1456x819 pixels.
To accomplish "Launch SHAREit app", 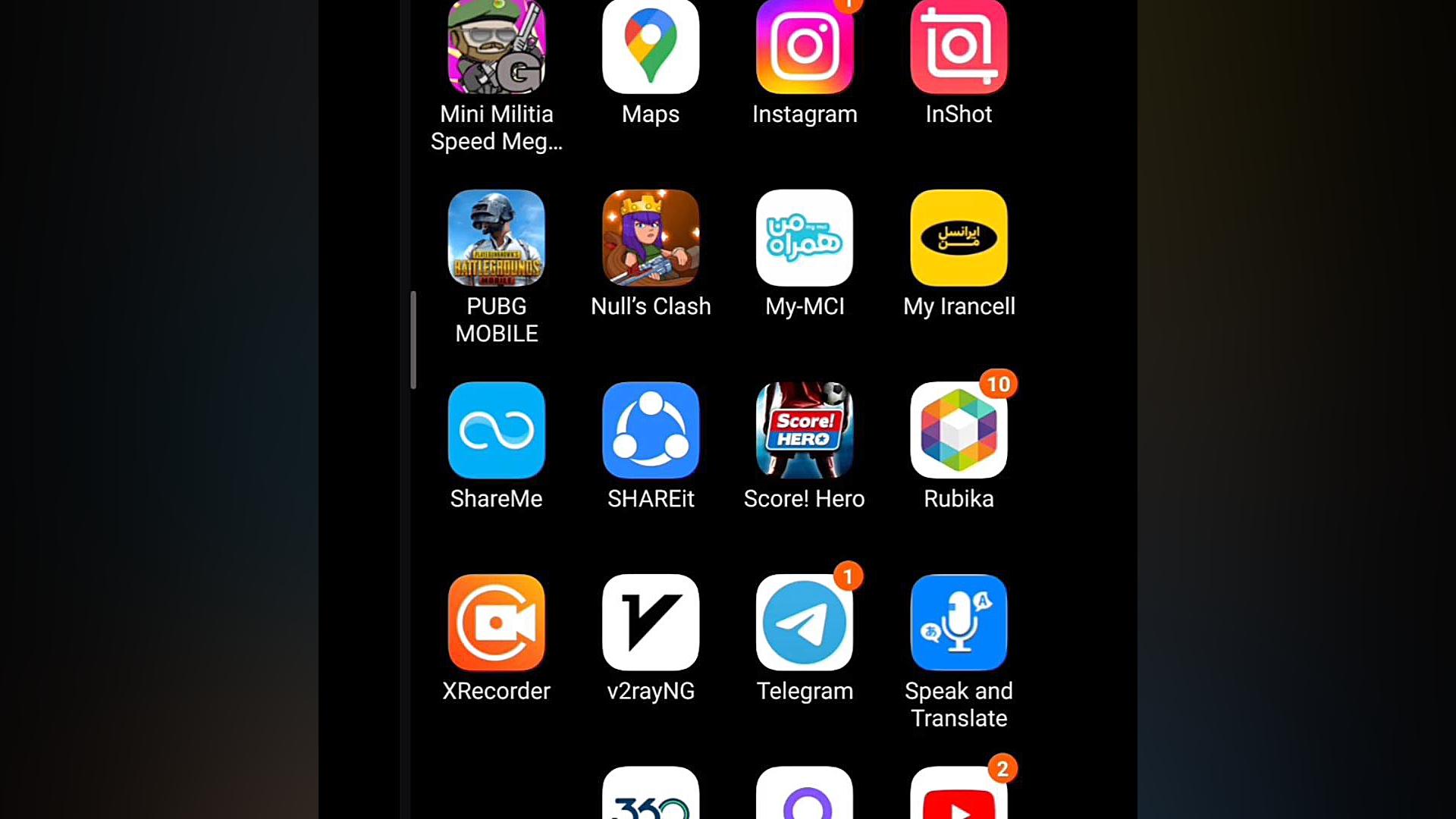I will point(651,430).
